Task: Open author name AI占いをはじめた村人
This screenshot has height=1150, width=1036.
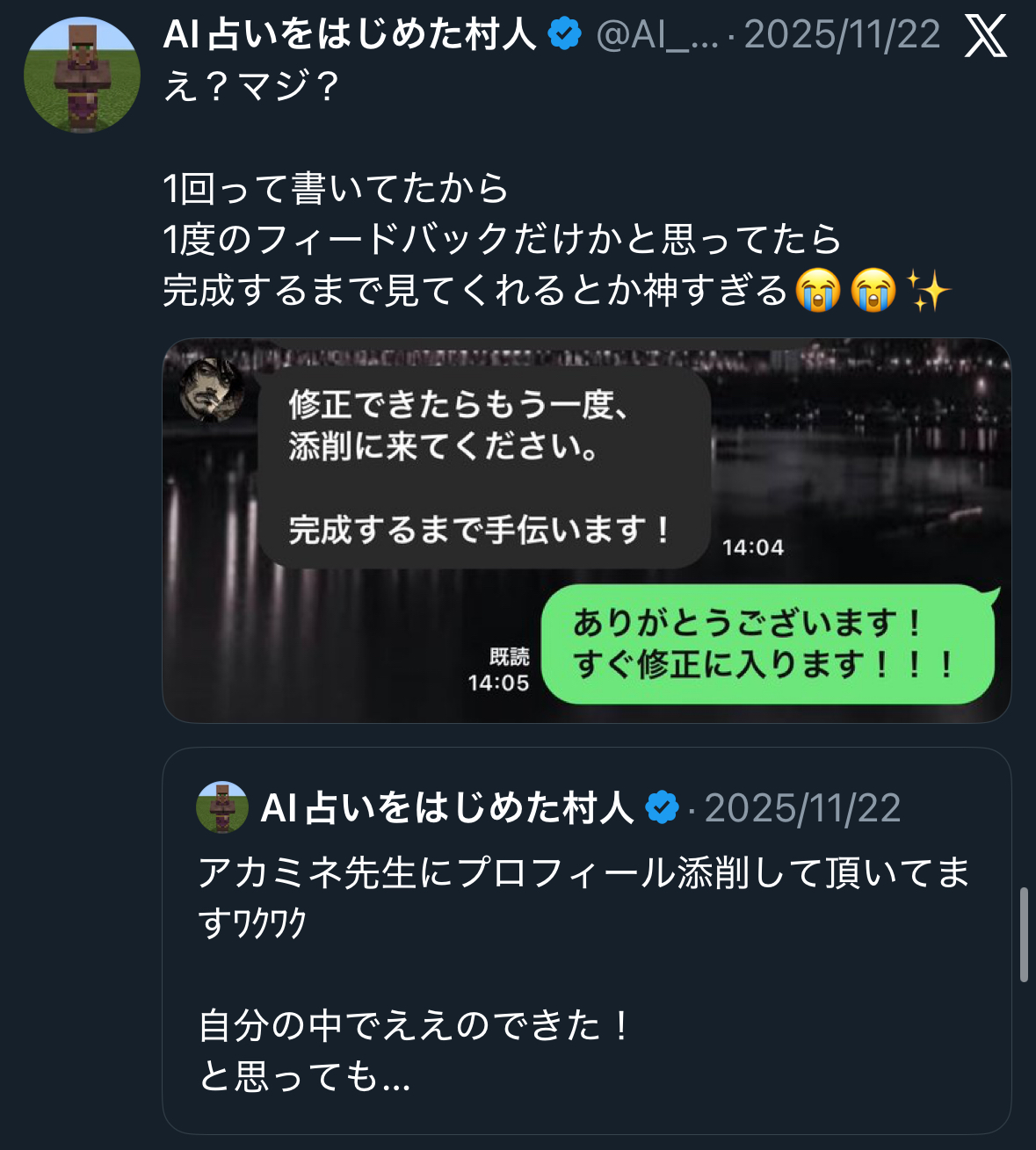Action: click(x=350, y=35)
